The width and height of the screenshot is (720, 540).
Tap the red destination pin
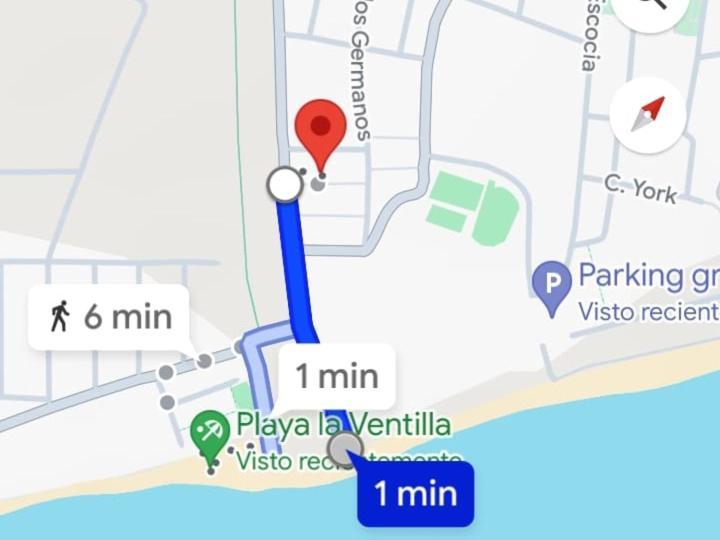321,128
